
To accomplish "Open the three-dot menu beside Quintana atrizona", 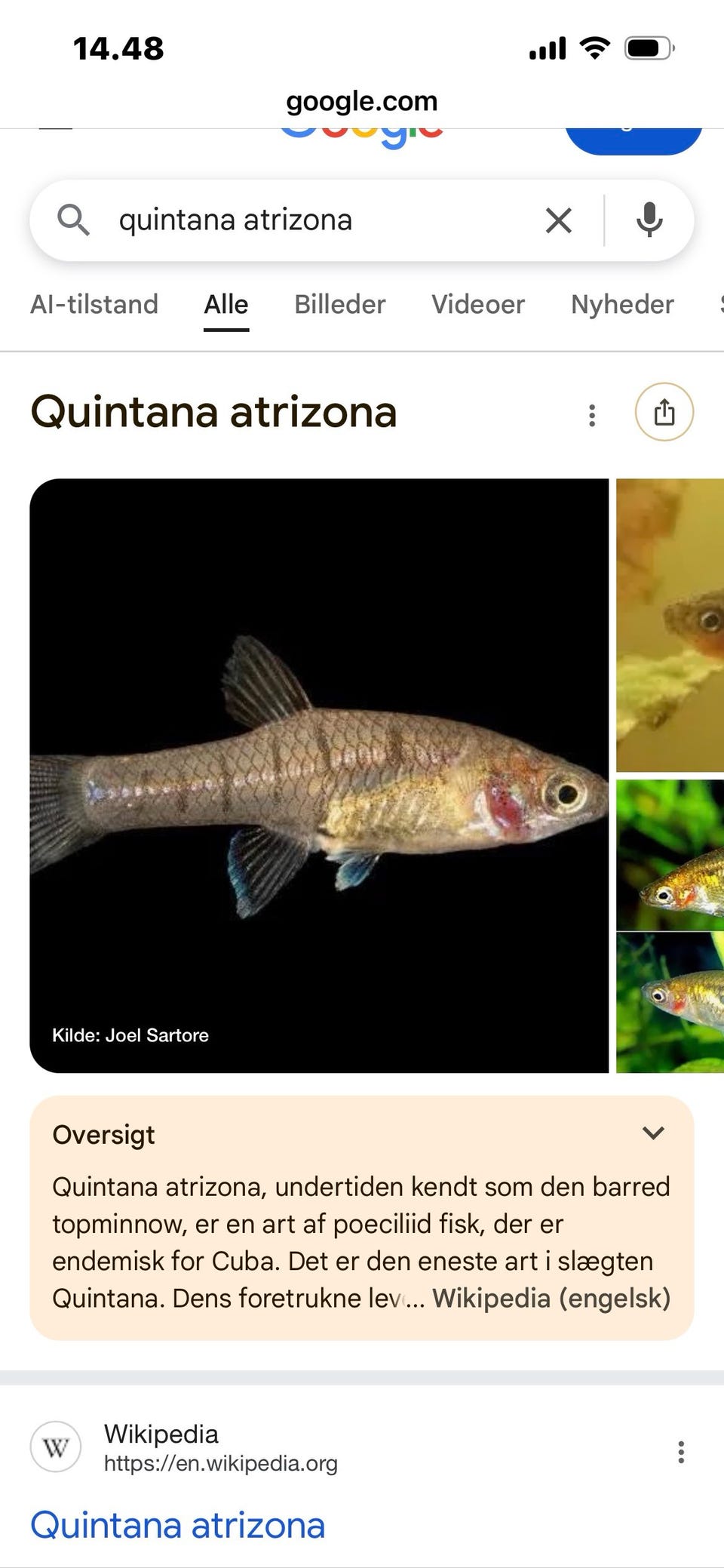I will (592, 414).
